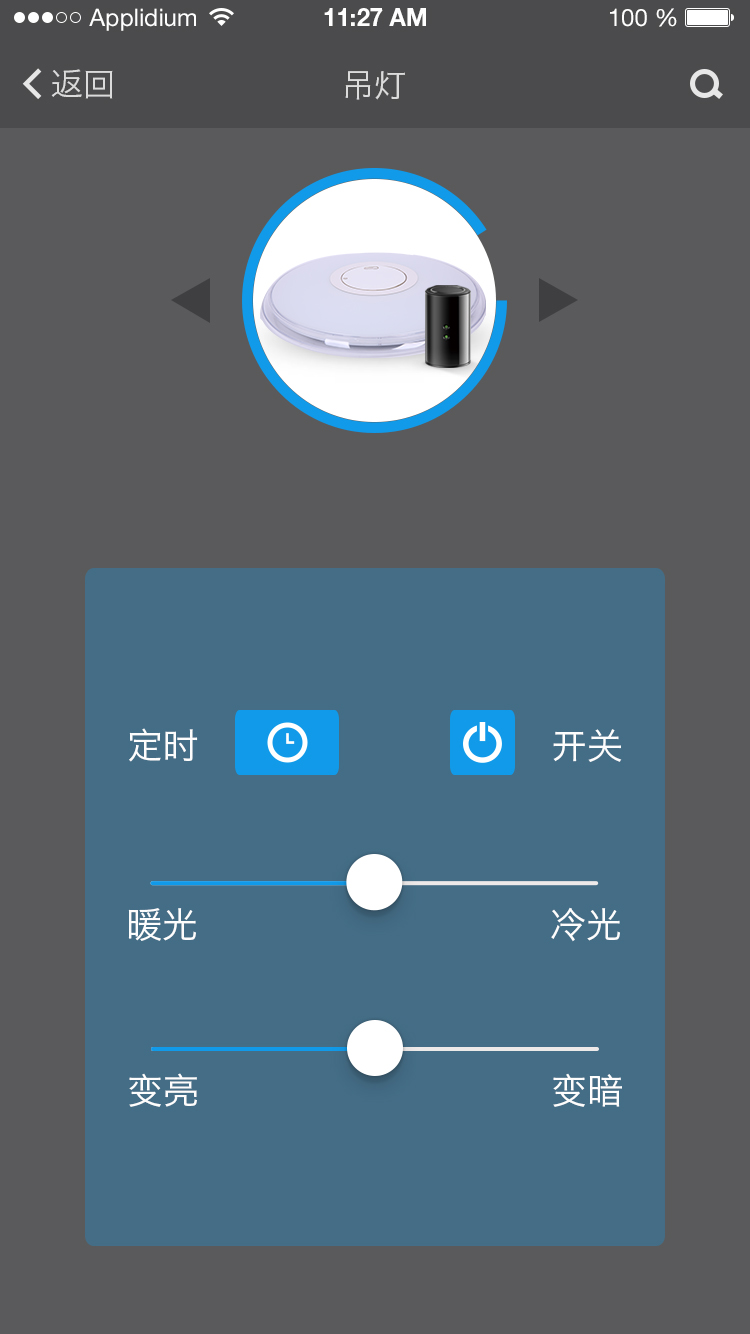The image size is (750, 1334).
Task: Tap the 暖光/冷光 color temperature slider
Action: (x=374, y=883)
